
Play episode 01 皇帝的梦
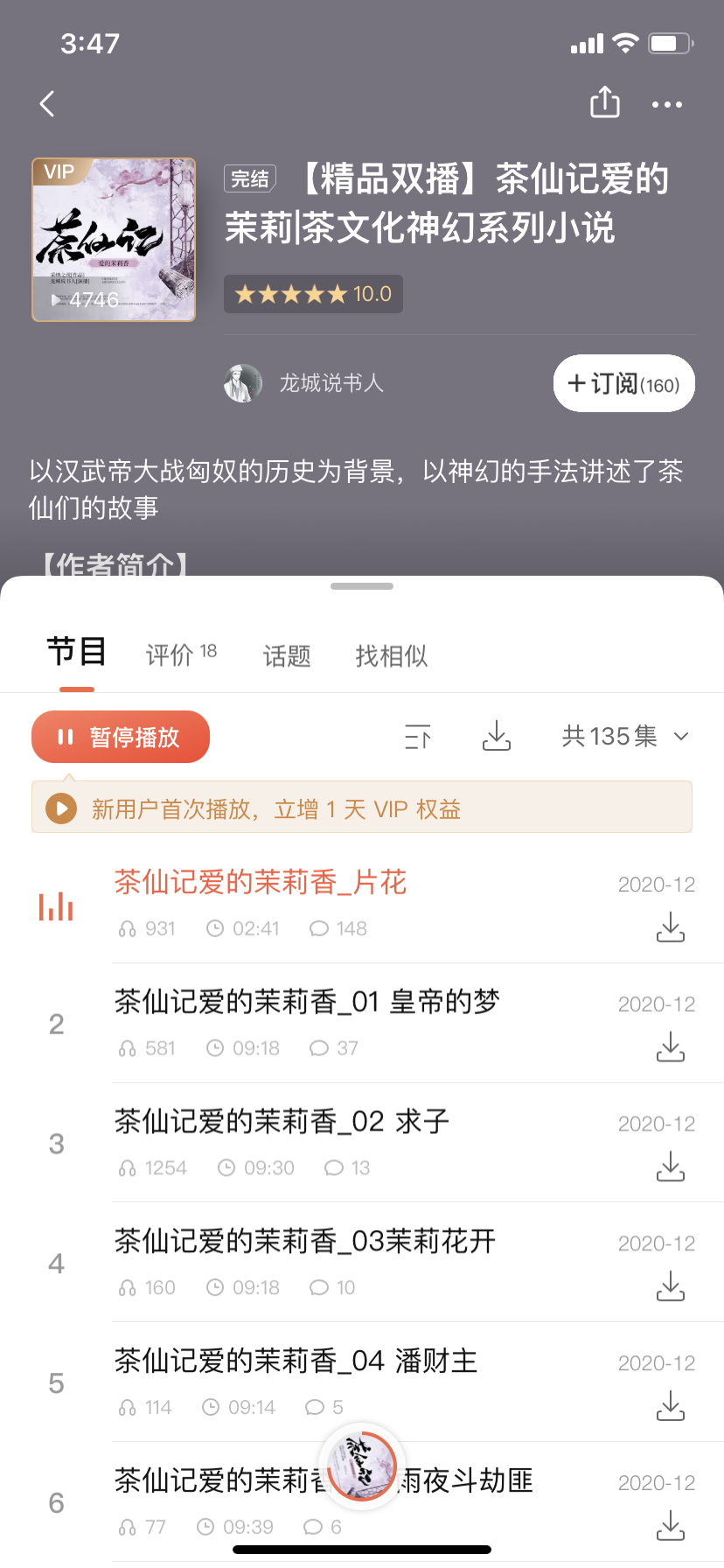[x=307, y=1002]
